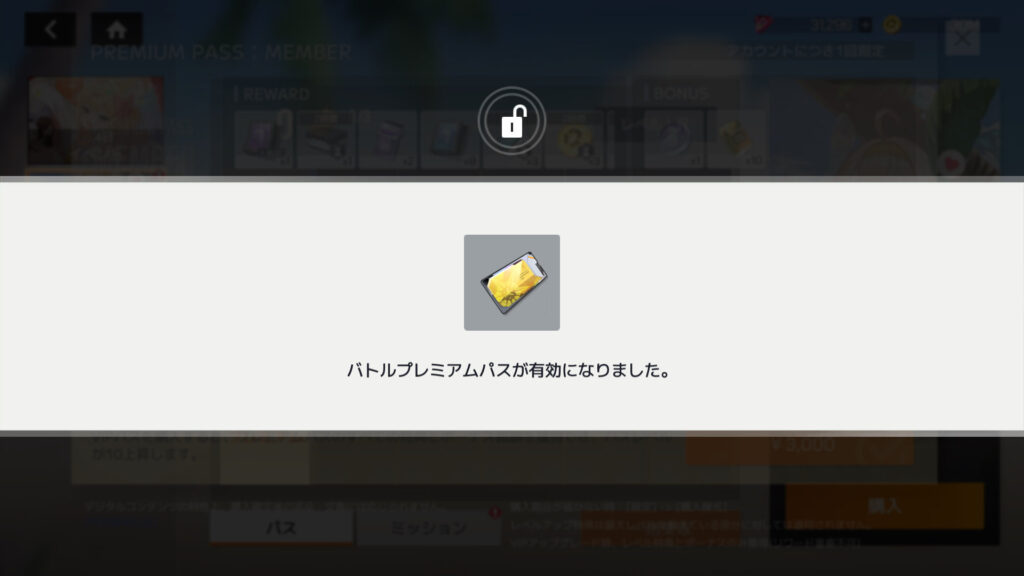Switch to the パス tab
1024x576 pixels.
pos(281,527)
